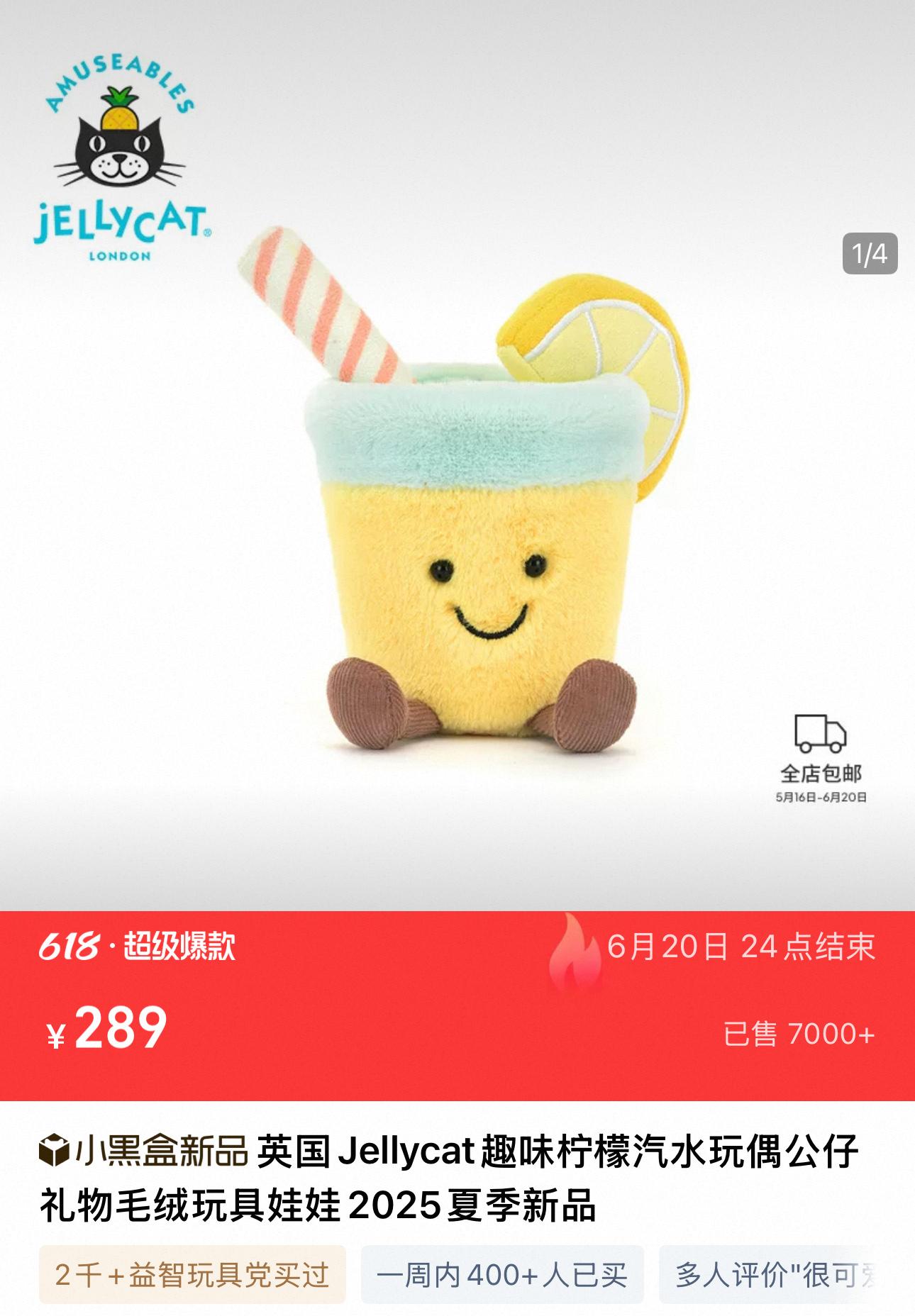Open the 2千+益智玩具党买过 chip
The height and width of the screenshot is (1316, 915).
(x=192, y=1275)
